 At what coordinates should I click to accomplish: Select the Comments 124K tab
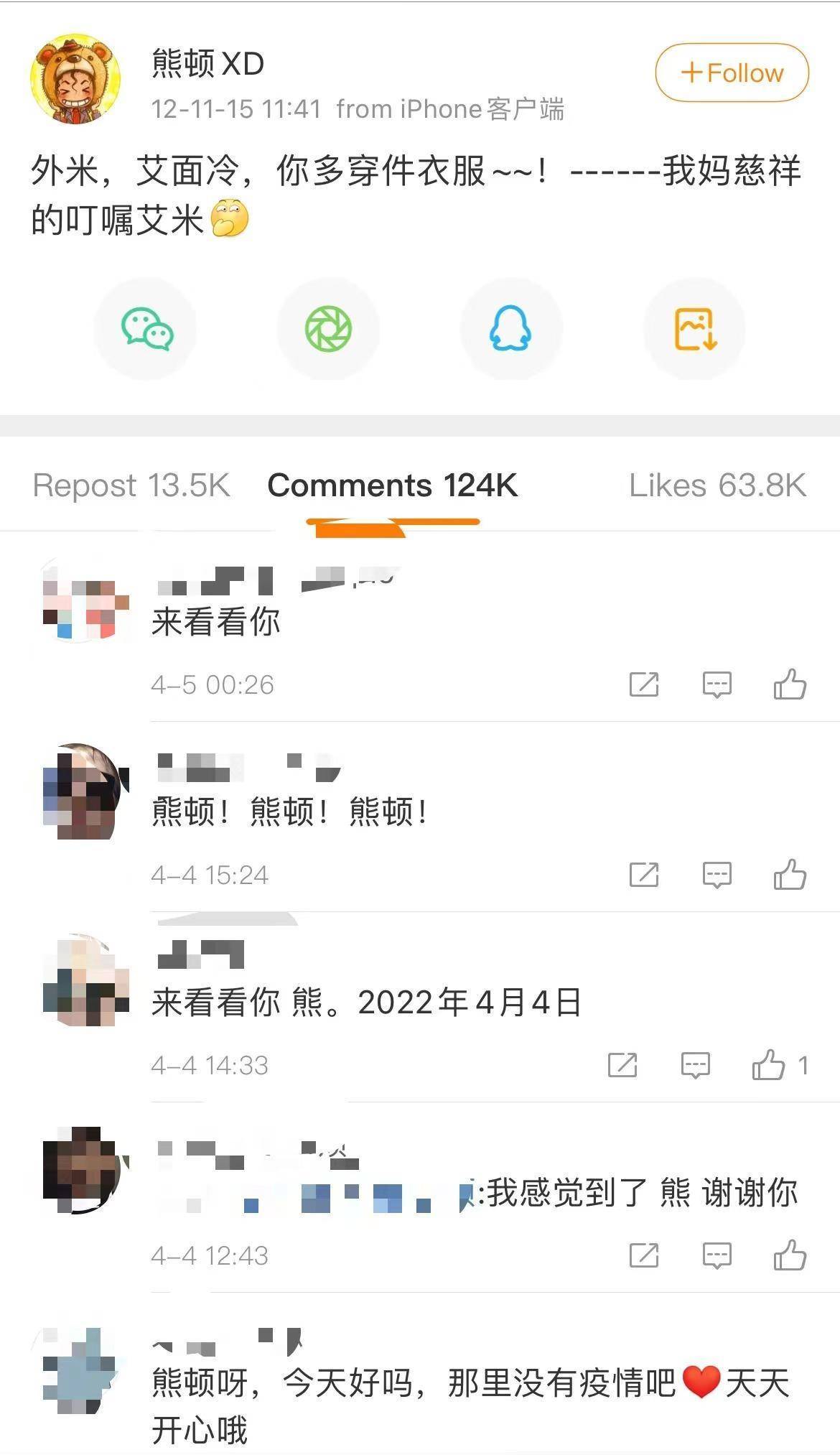[392, 485]
